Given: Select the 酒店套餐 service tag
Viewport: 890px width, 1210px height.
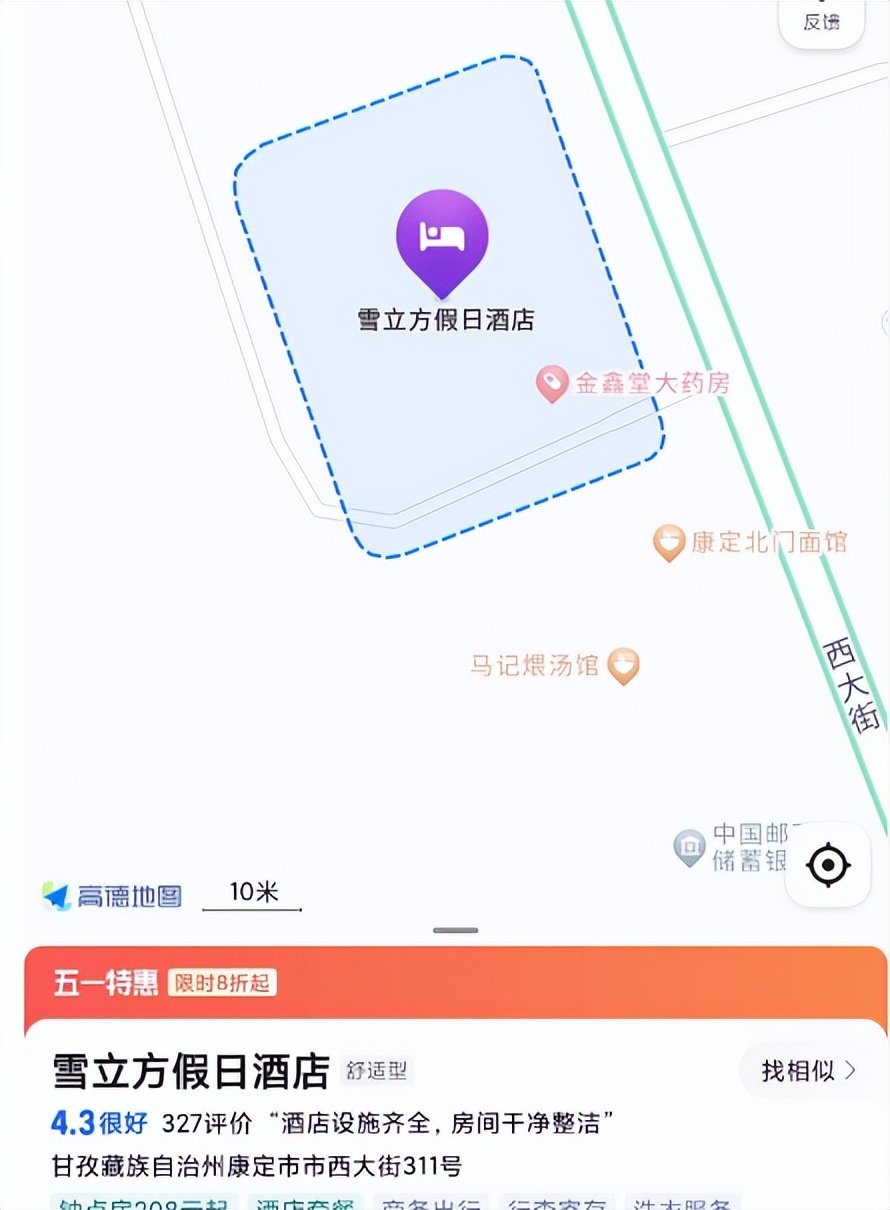Looking at the screenshot, I should tap(302, 1203).
